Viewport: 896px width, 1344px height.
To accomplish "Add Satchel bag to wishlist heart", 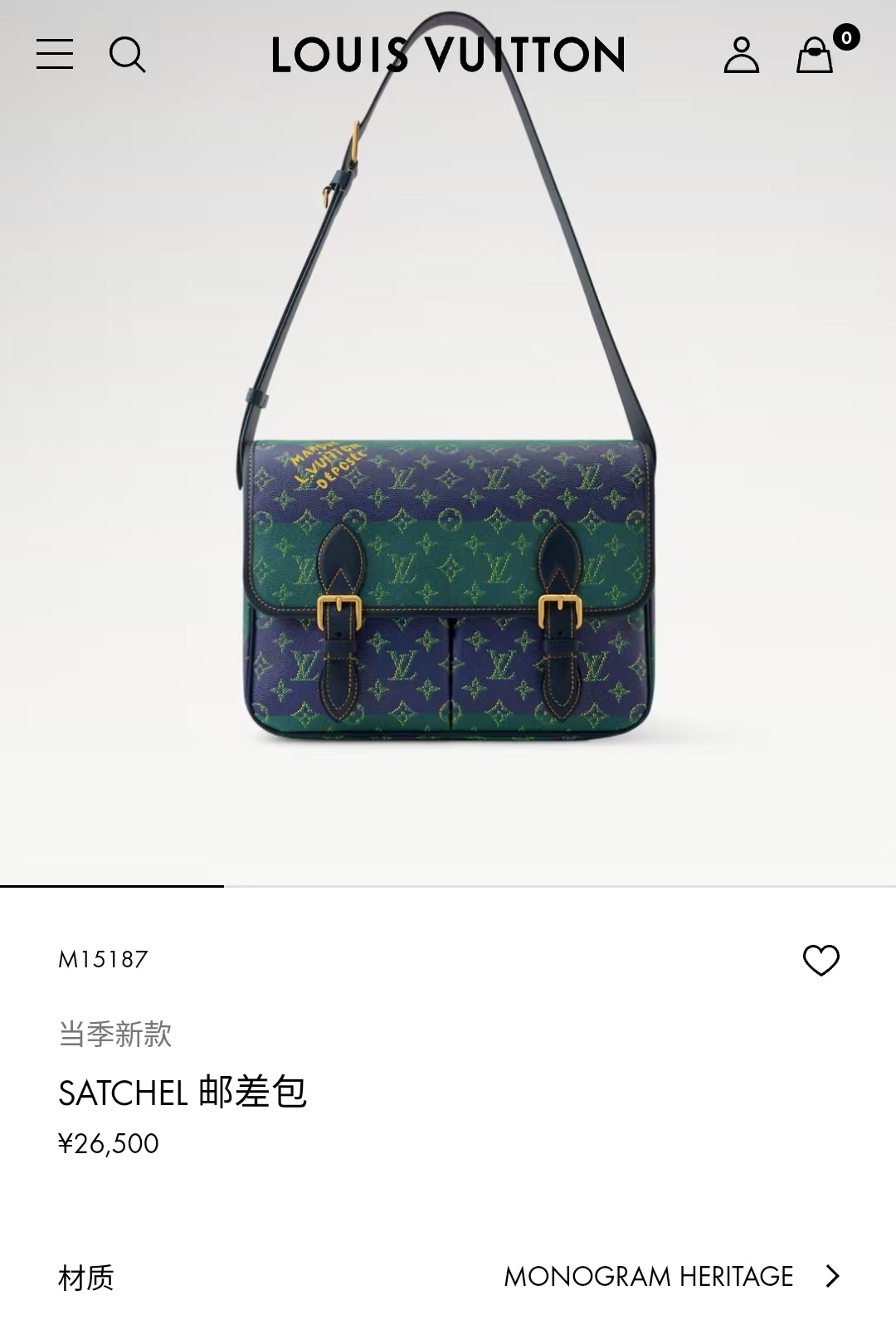I will [821, 960].
